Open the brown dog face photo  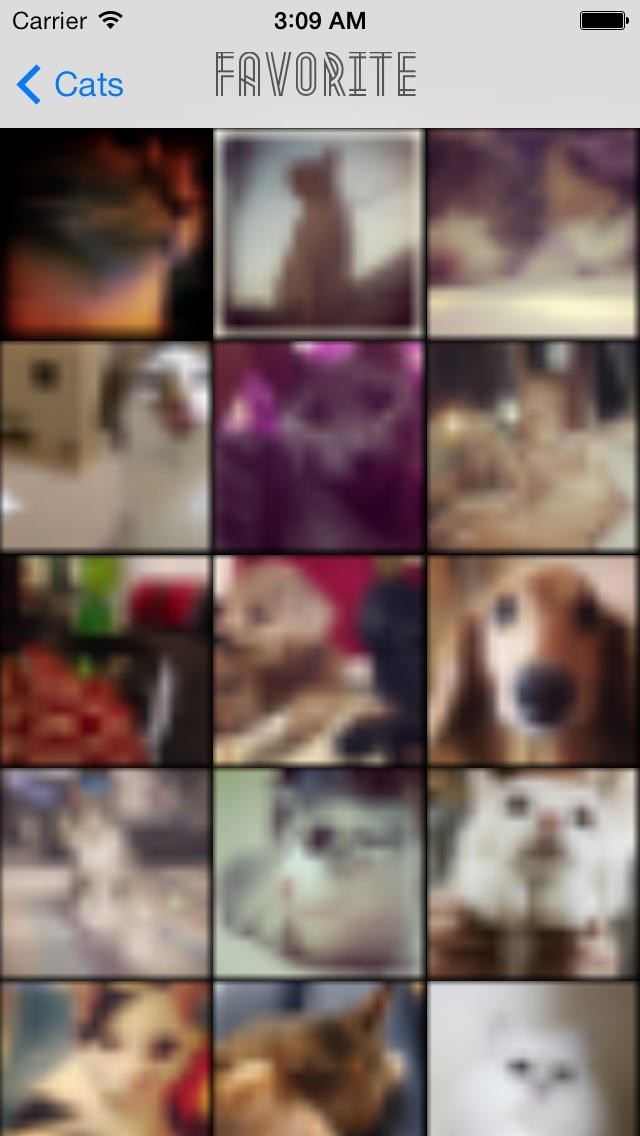click(533, 660)
